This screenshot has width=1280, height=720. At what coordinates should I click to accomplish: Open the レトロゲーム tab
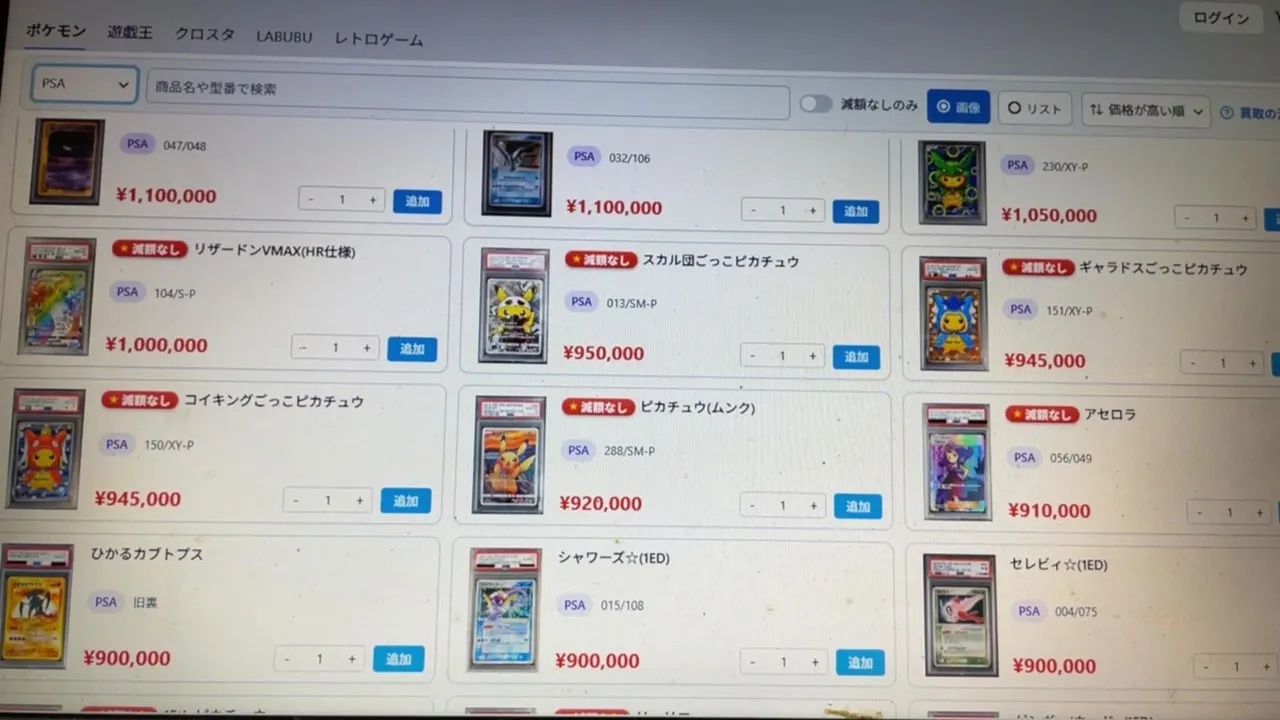379,40
